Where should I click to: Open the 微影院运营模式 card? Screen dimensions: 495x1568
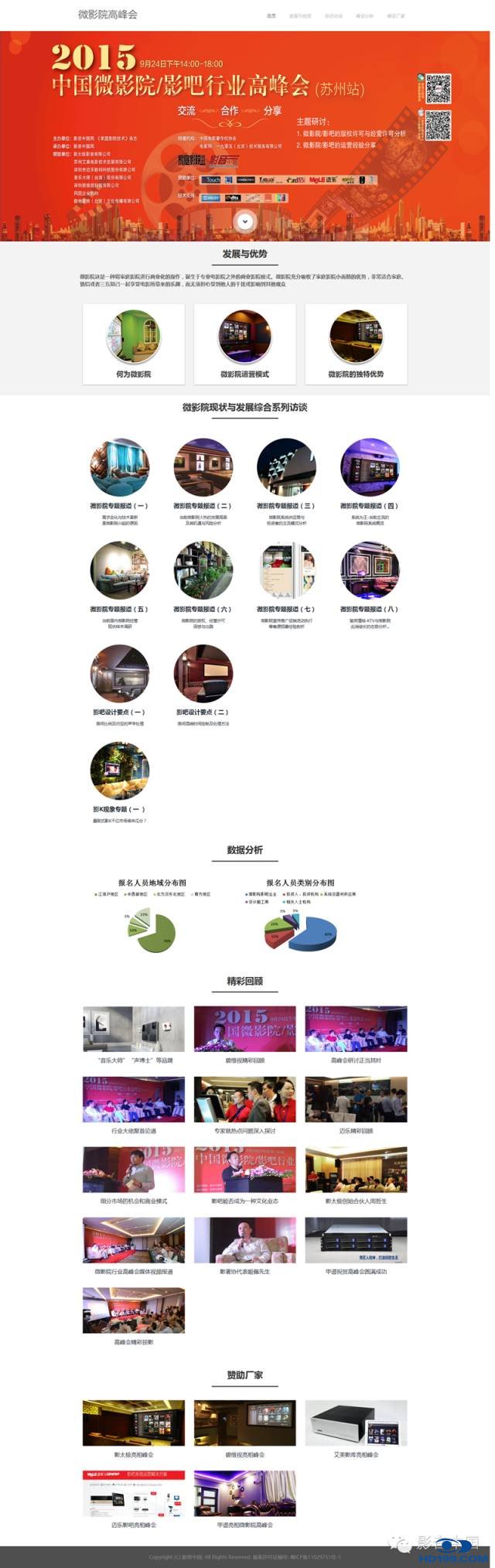click(244, 343)
